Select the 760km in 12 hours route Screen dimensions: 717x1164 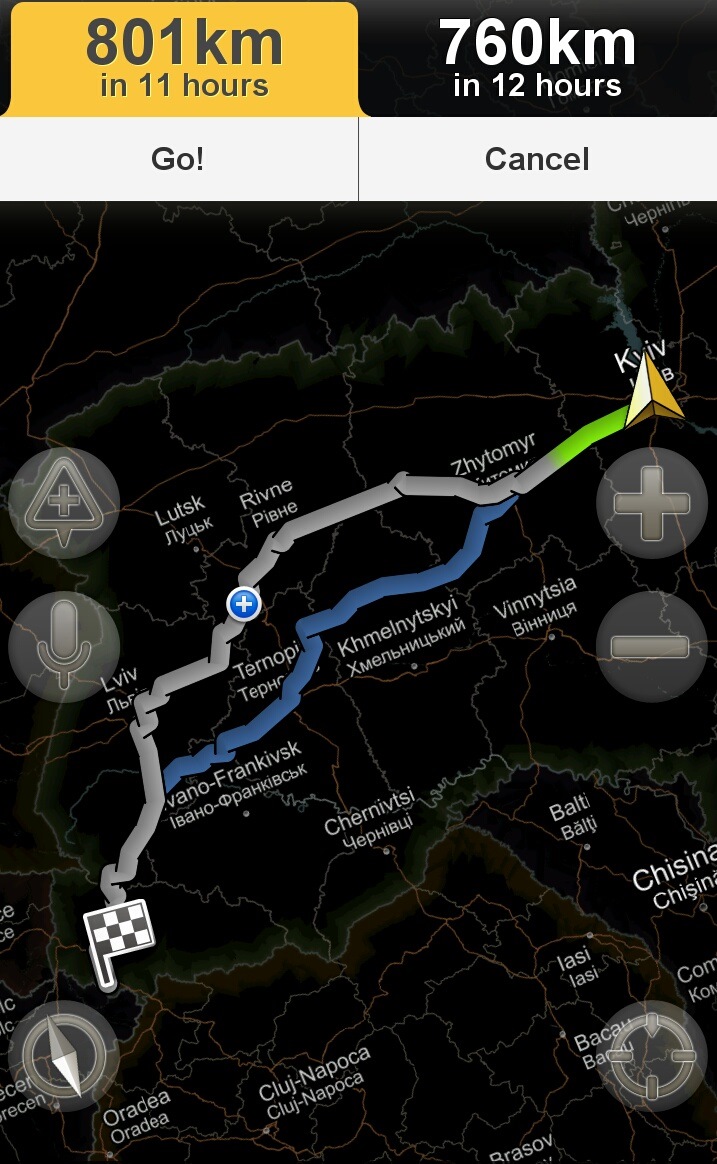(x=537, y=59)
